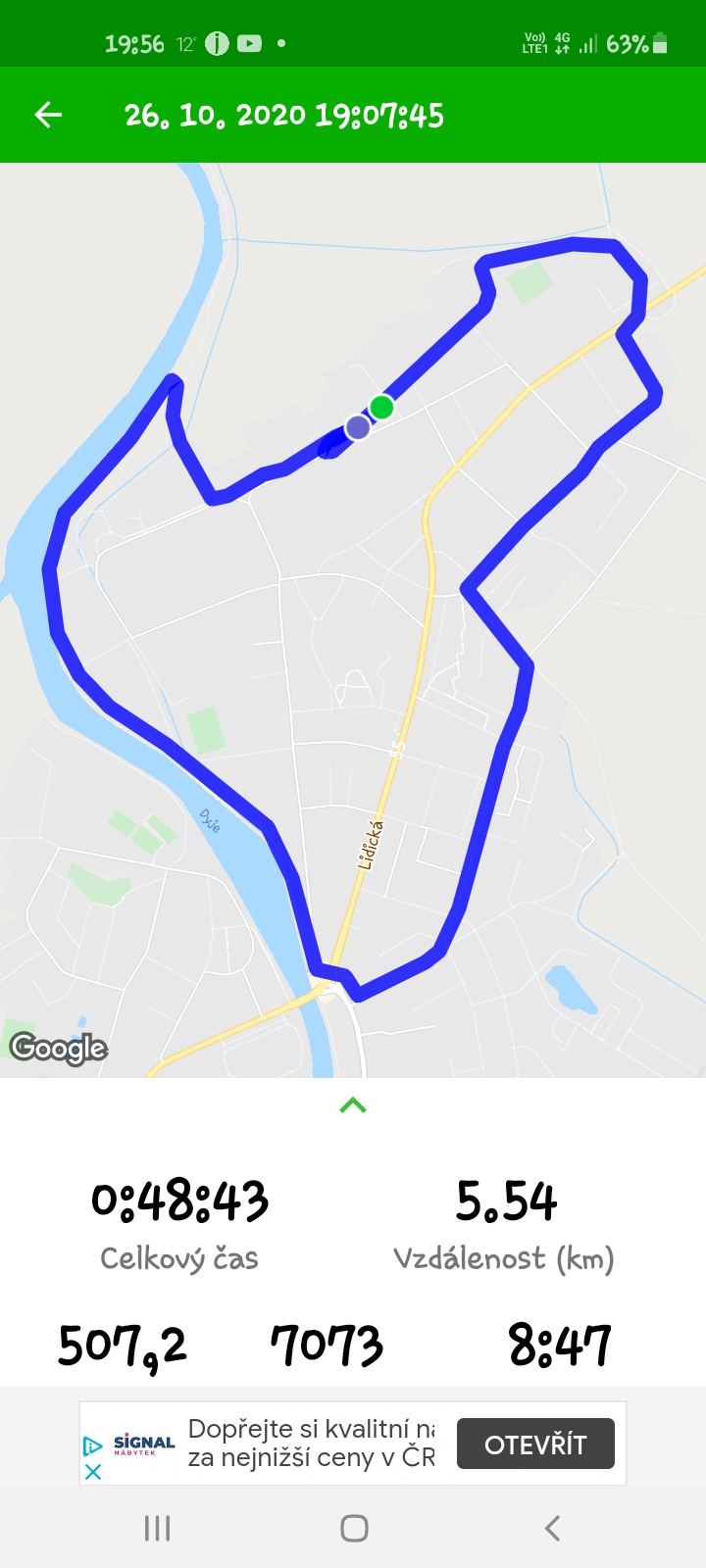Tap the system back button

(x=552, y=1528)
